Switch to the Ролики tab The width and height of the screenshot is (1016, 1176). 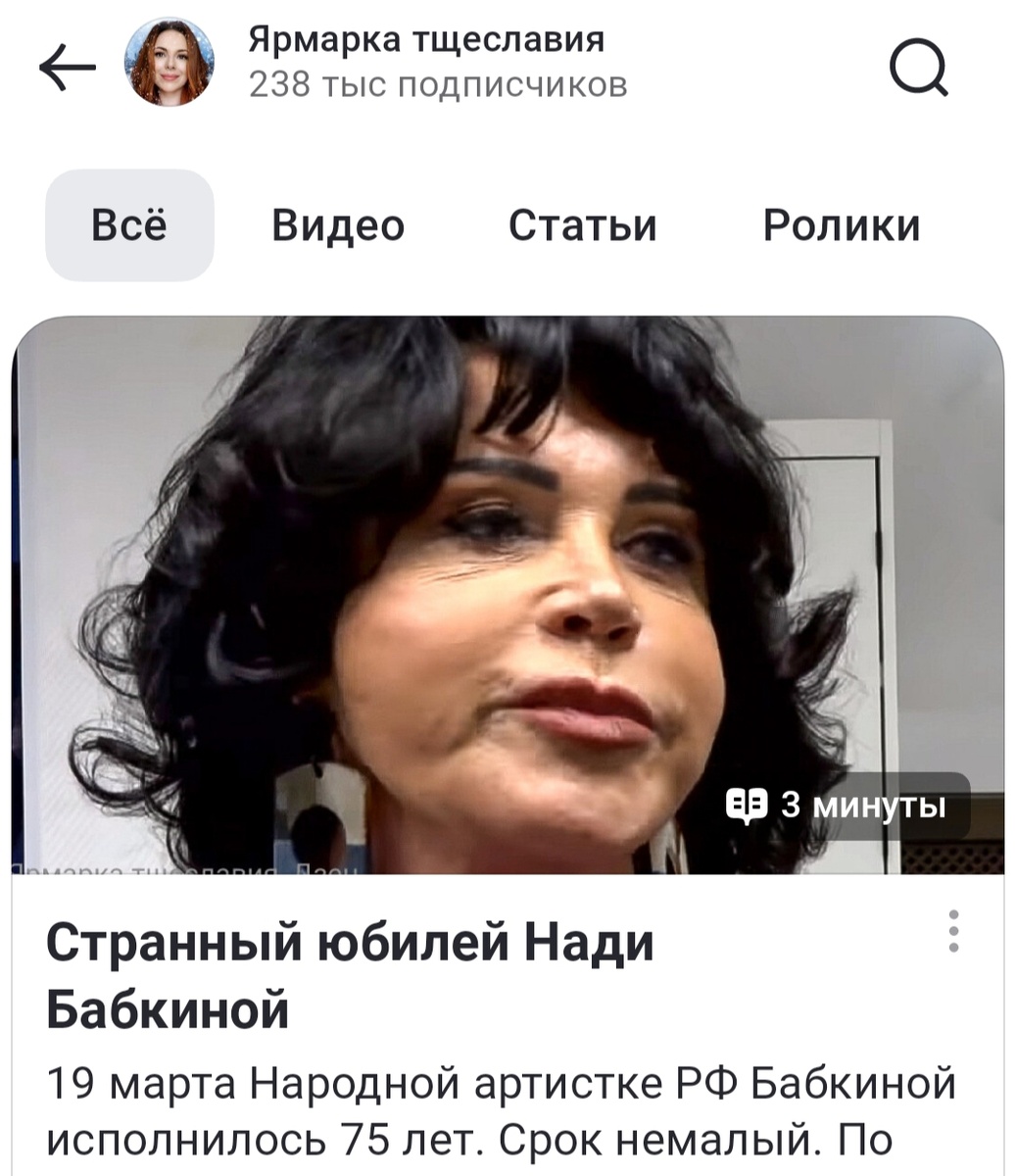click(x=842, y=225)
